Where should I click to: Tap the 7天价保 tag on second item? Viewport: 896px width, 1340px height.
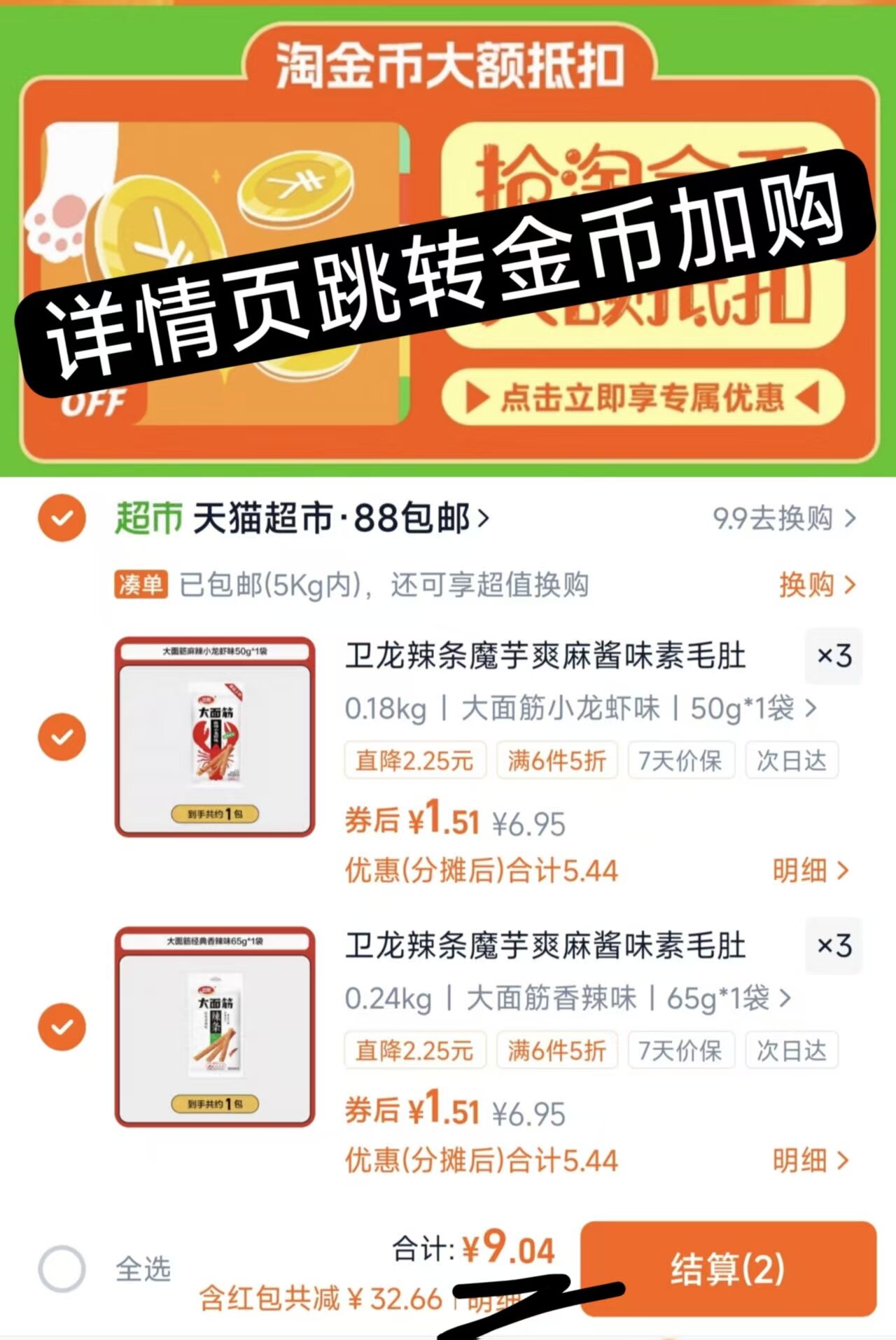(682, 1050)
